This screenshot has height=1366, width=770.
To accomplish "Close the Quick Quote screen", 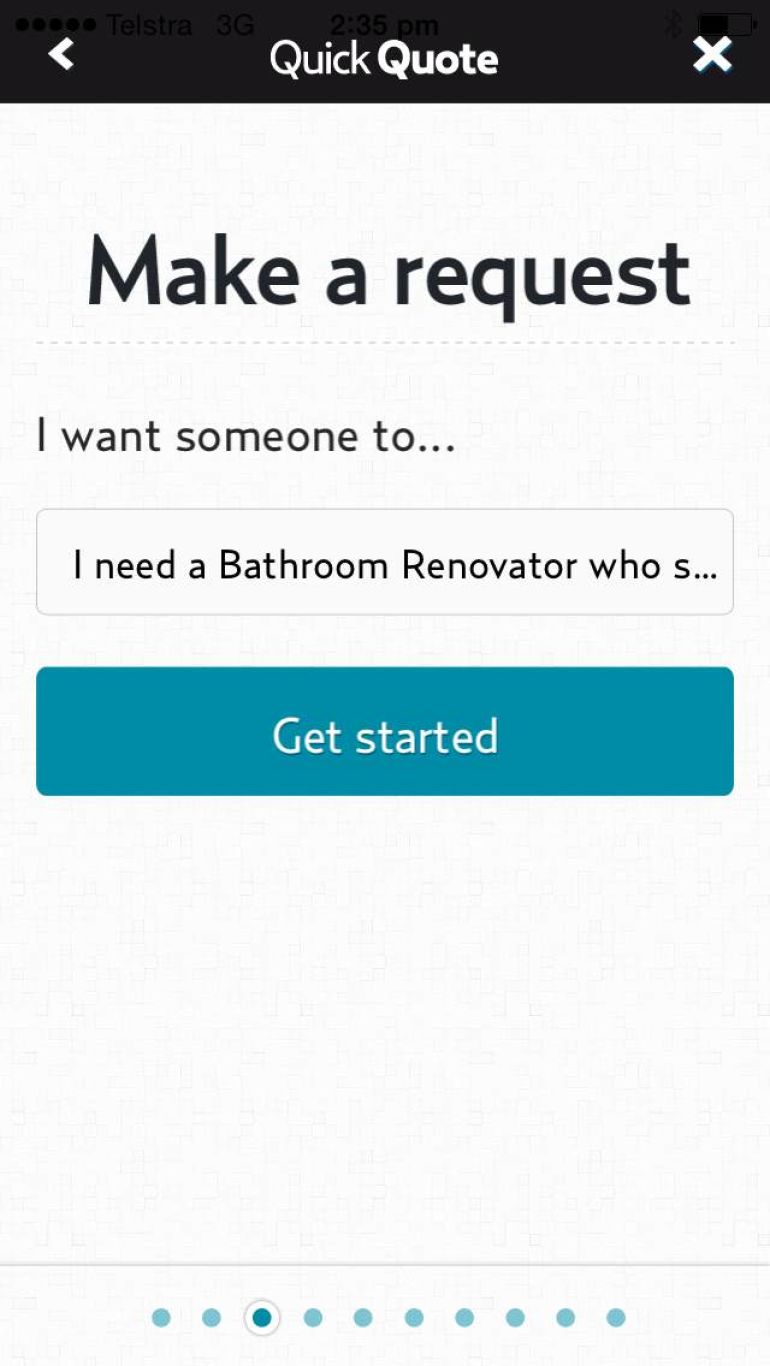I will (712, 55).
